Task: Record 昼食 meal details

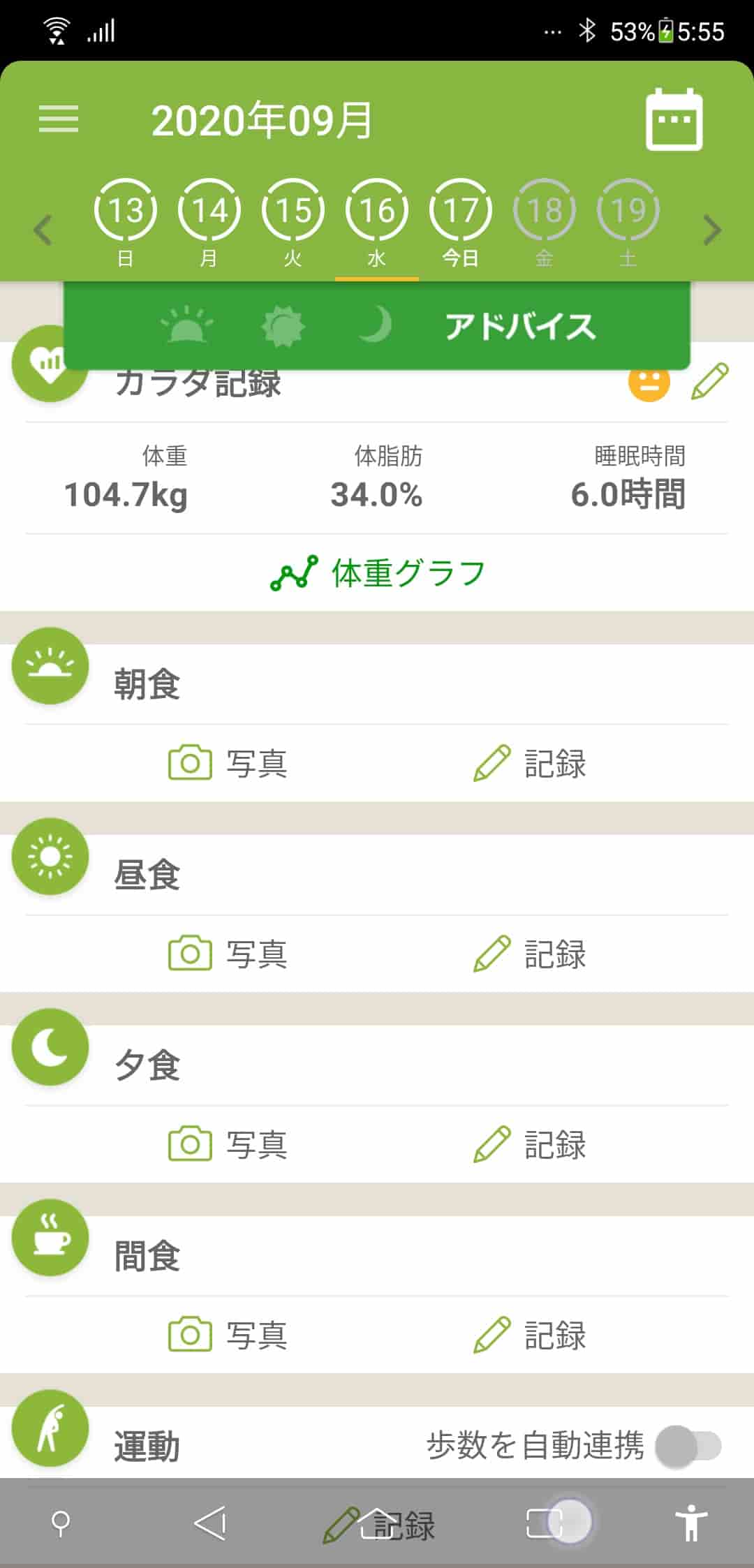Action: tap(530, 954)
